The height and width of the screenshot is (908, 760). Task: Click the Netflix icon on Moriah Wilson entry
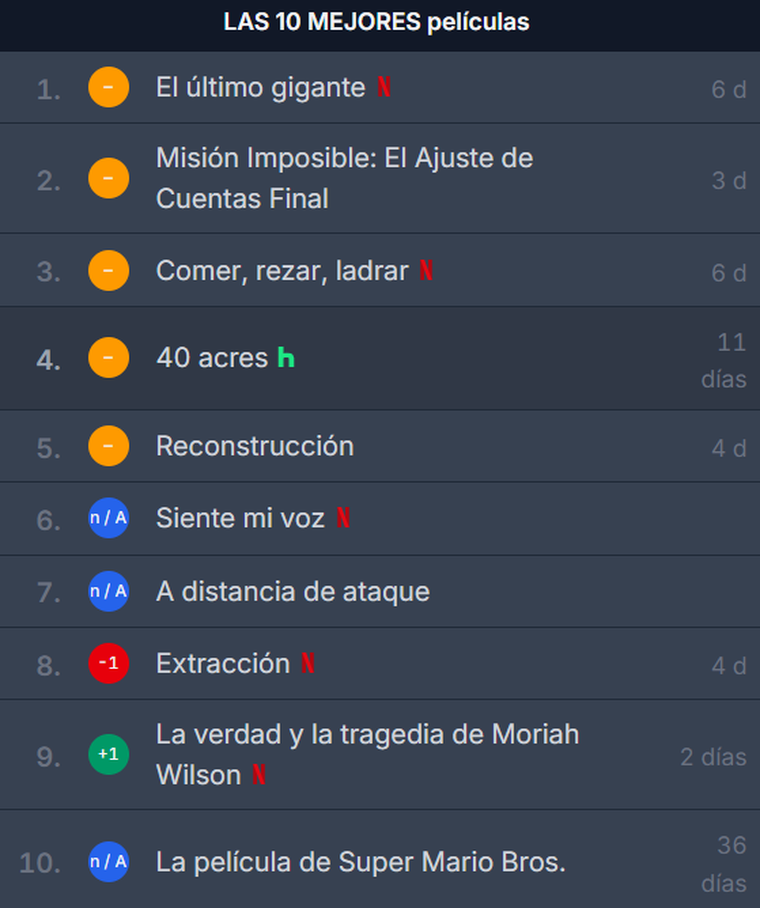click(258, 775)
